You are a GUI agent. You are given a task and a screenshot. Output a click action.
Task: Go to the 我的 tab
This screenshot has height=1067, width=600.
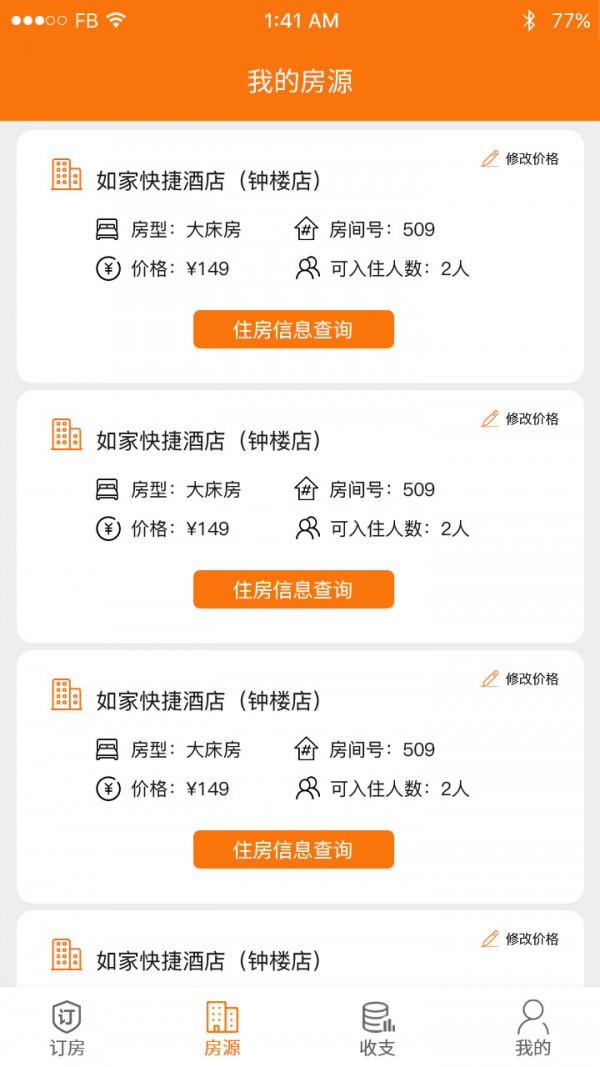[532, 1029]
